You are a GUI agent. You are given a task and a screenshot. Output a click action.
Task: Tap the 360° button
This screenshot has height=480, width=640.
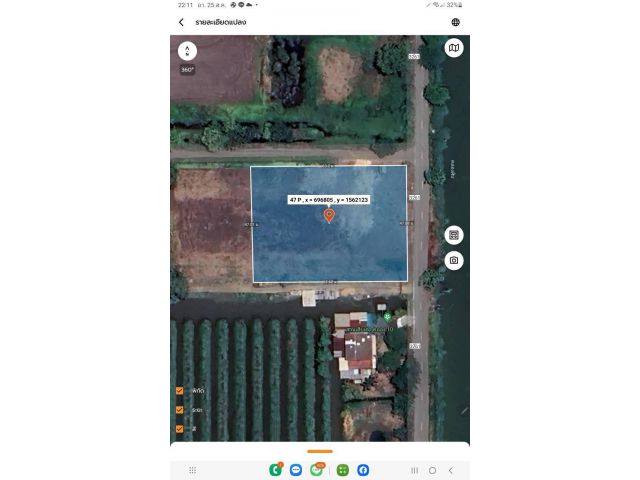click(187, 70)
